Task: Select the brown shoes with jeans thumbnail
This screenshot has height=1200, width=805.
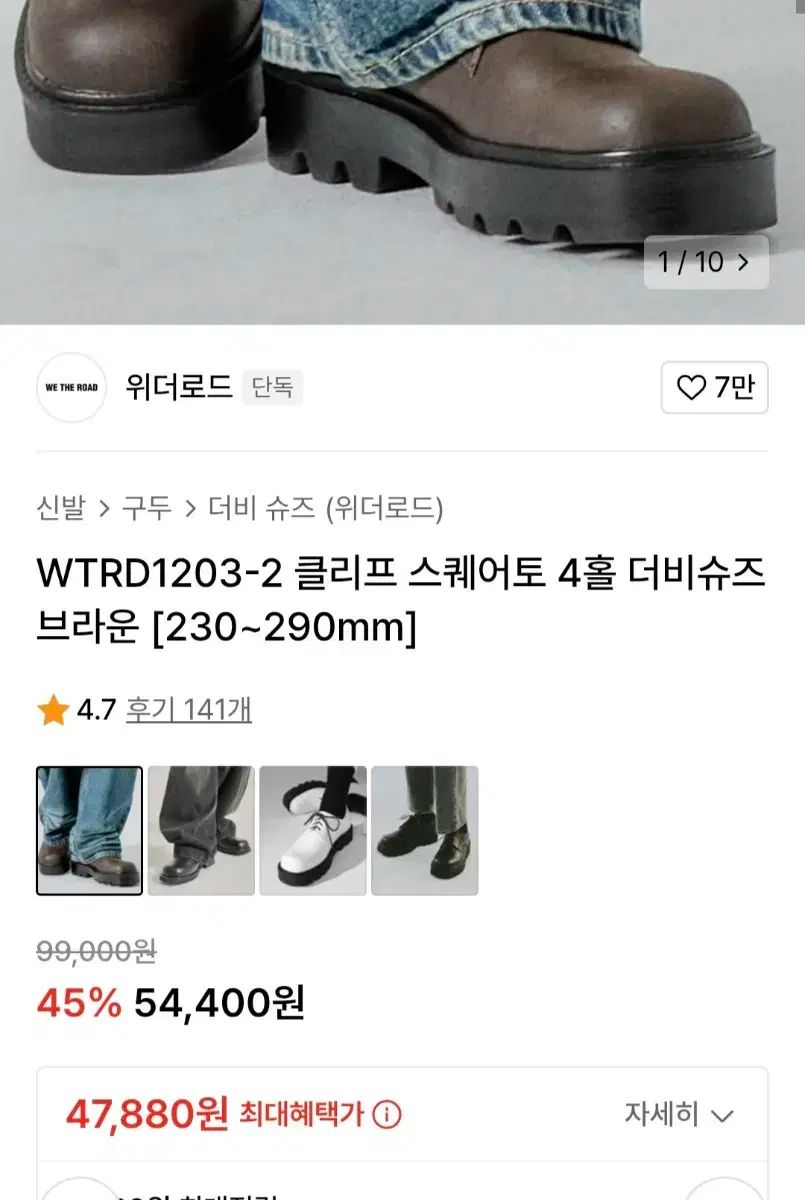Action: tap(89, 830)
